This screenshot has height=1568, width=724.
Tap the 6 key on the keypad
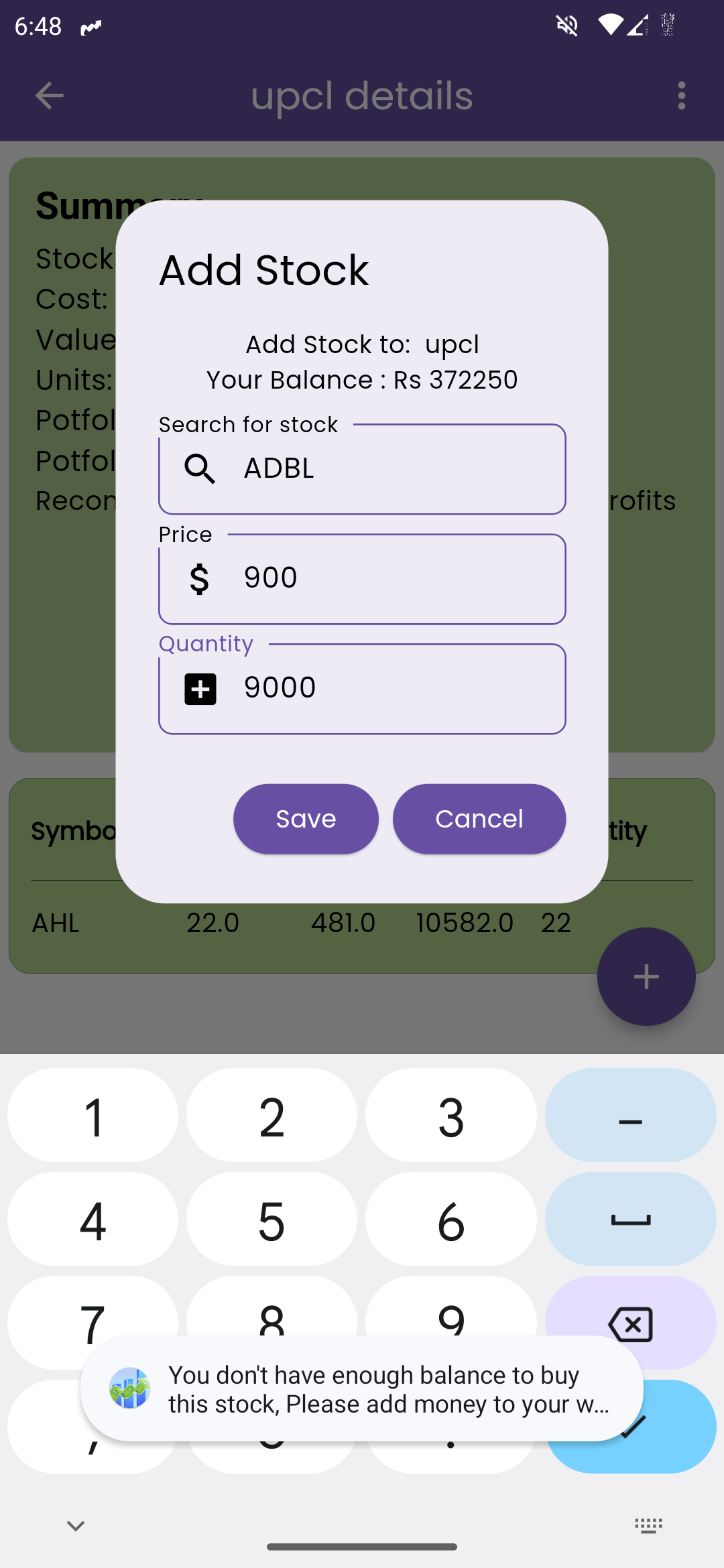click(x=450, y=1219)
